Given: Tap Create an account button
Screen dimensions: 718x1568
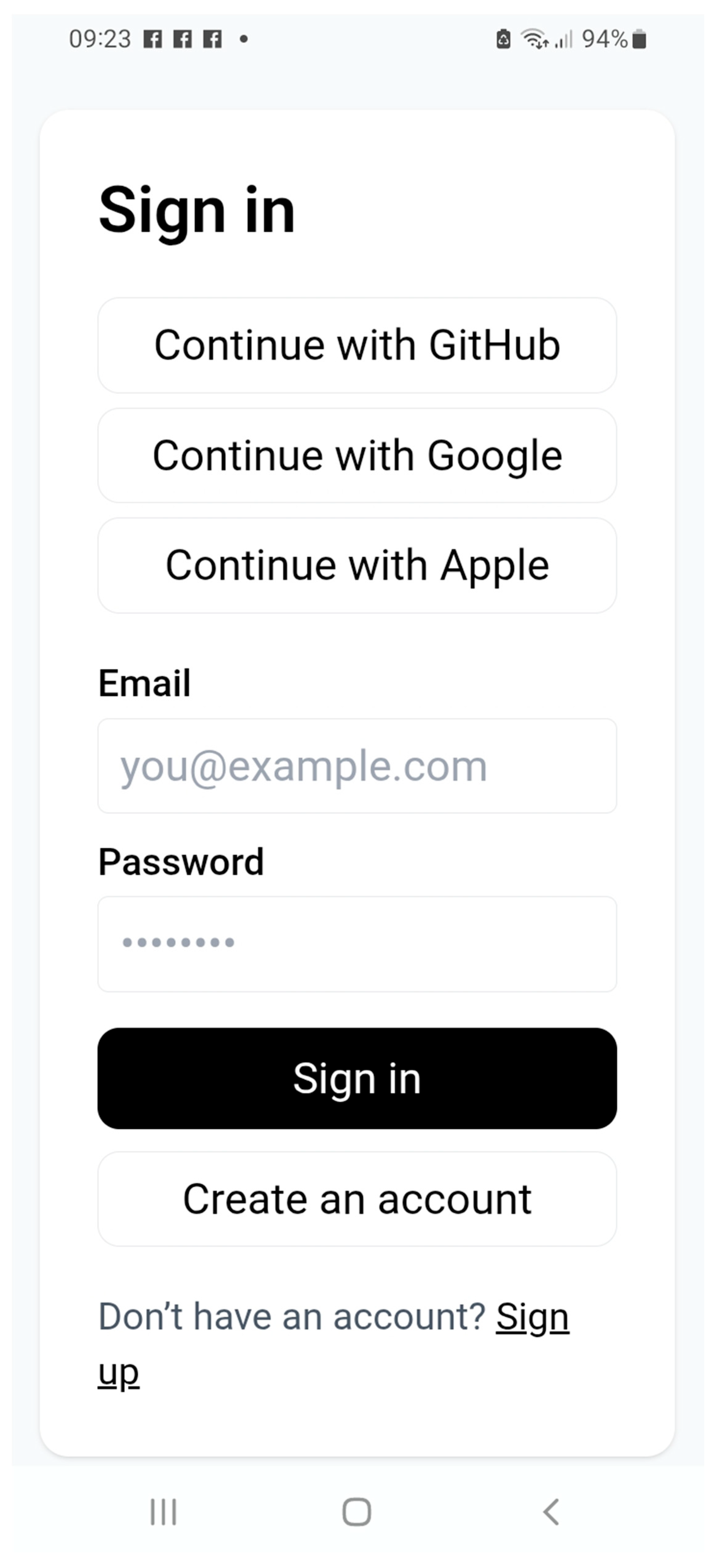Looking at the screenshot, I should (x=357, y=1199).
